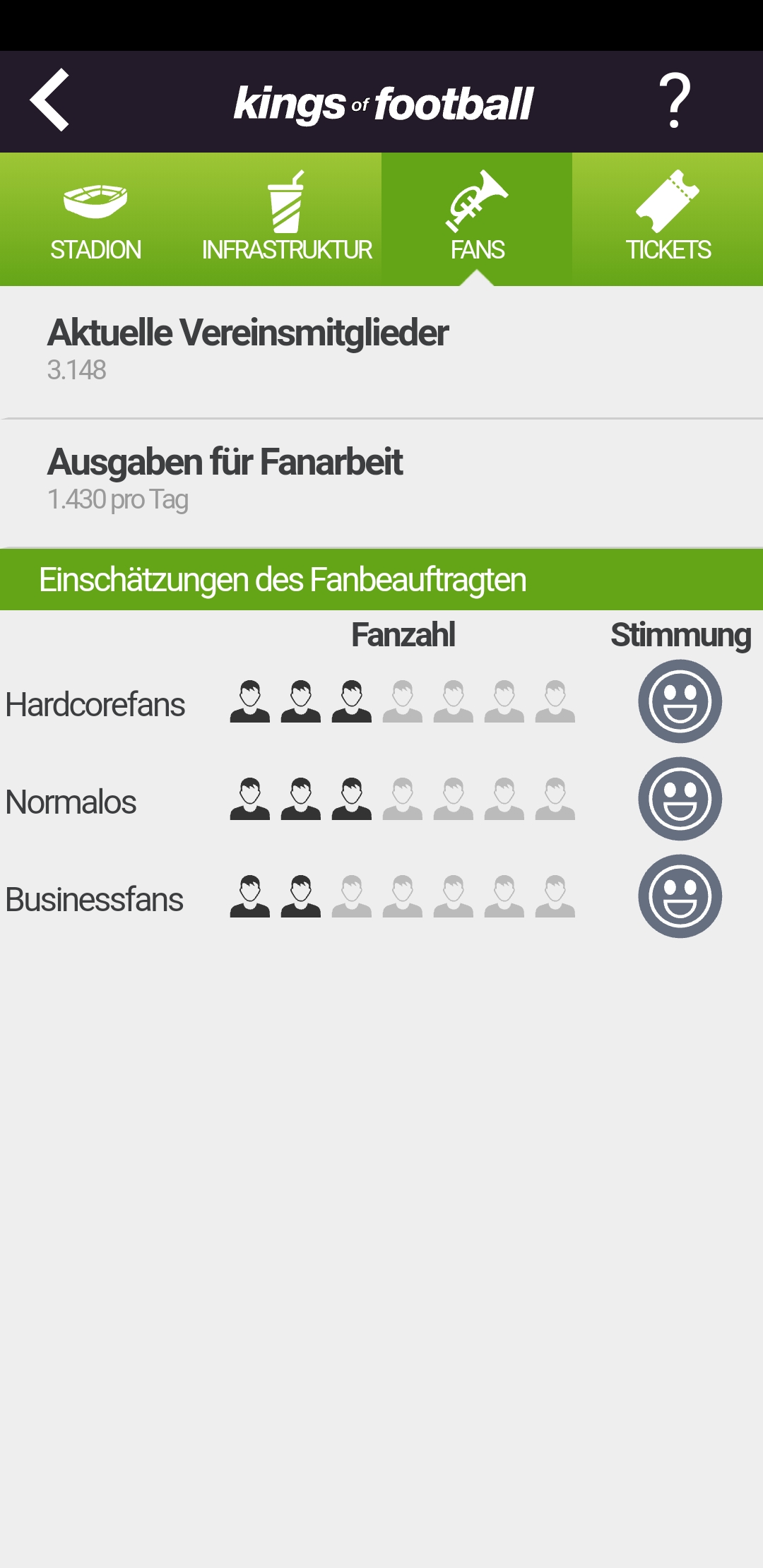Switch to the Stadion tab
This screenshot has height=1568, width=763.
click(x=95, y=219)
